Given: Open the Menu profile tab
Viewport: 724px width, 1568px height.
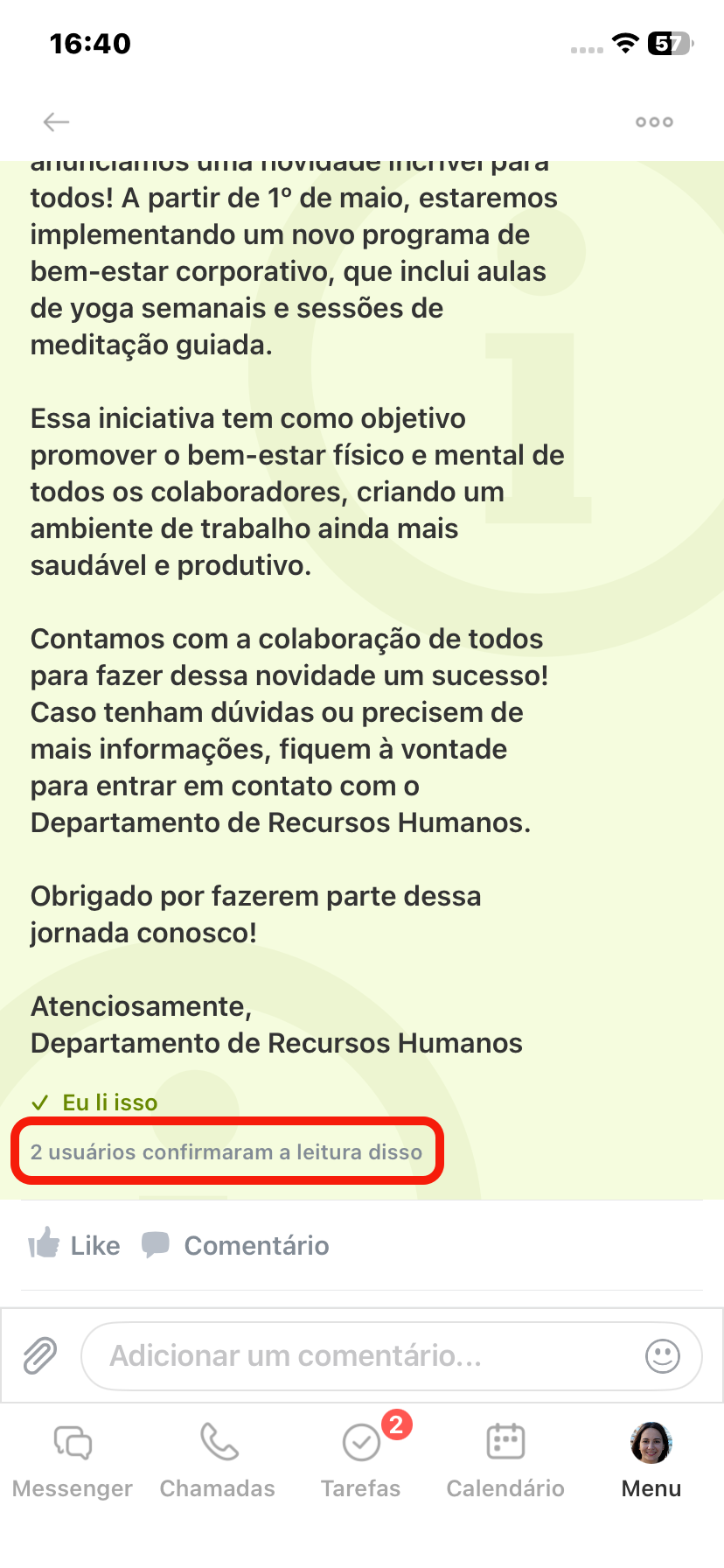Looking at the screenshot, I should pyautogui.click(x=651, y=1458).
